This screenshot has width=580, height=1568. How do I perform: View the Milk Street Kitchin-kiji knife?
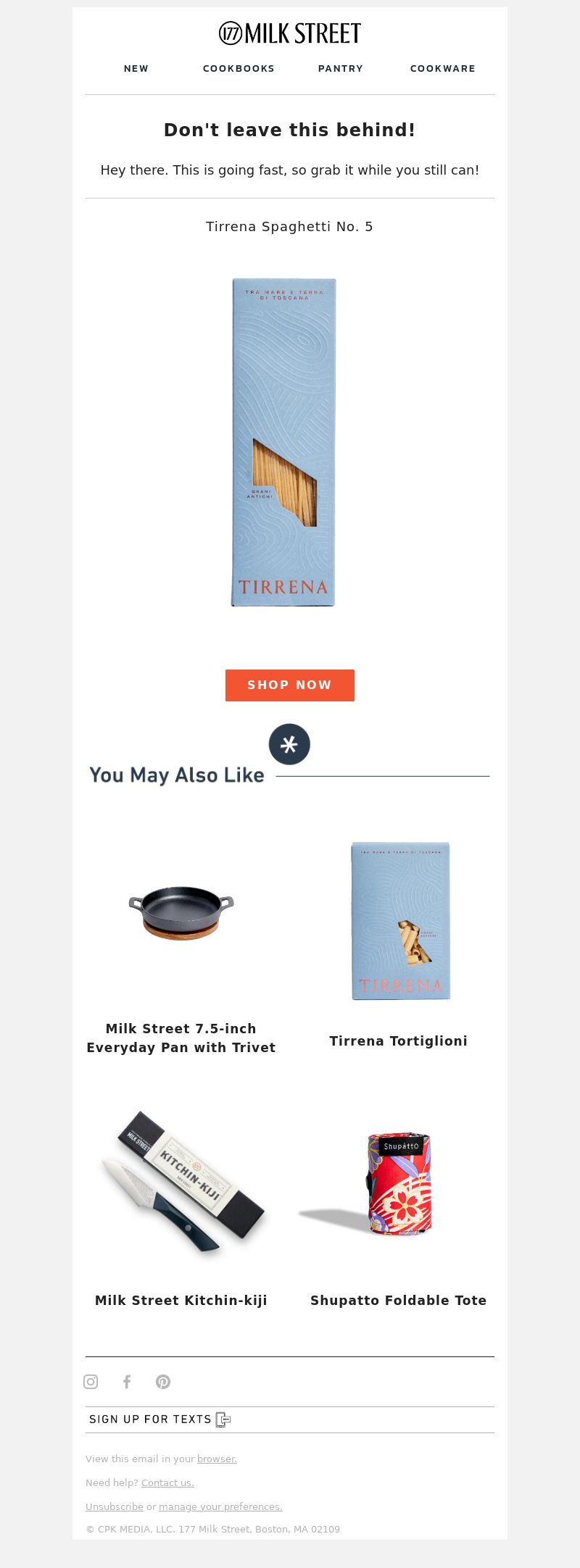181,1181
